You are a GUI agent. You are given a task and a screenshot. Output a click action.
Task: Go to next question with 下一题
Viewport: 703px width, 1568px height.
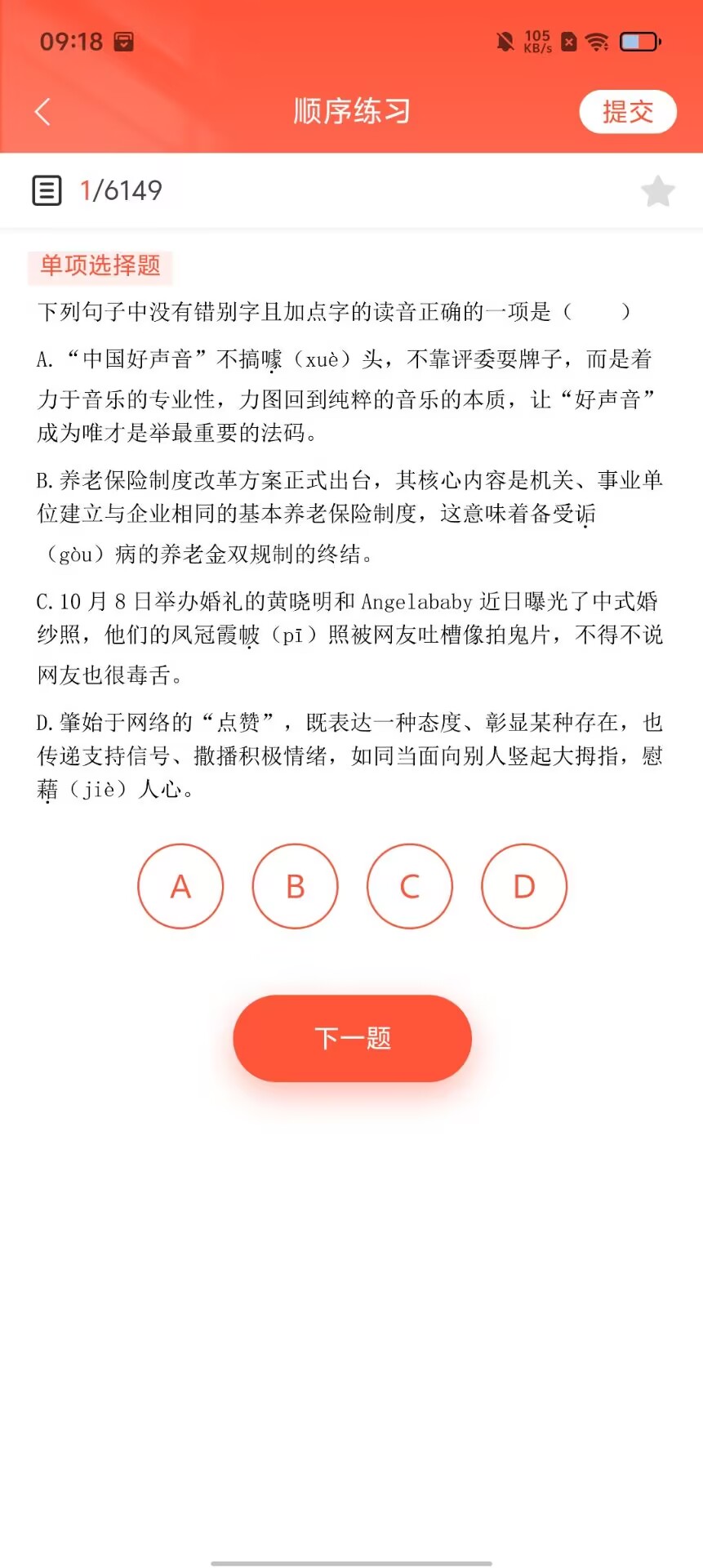pos(352,1038)
